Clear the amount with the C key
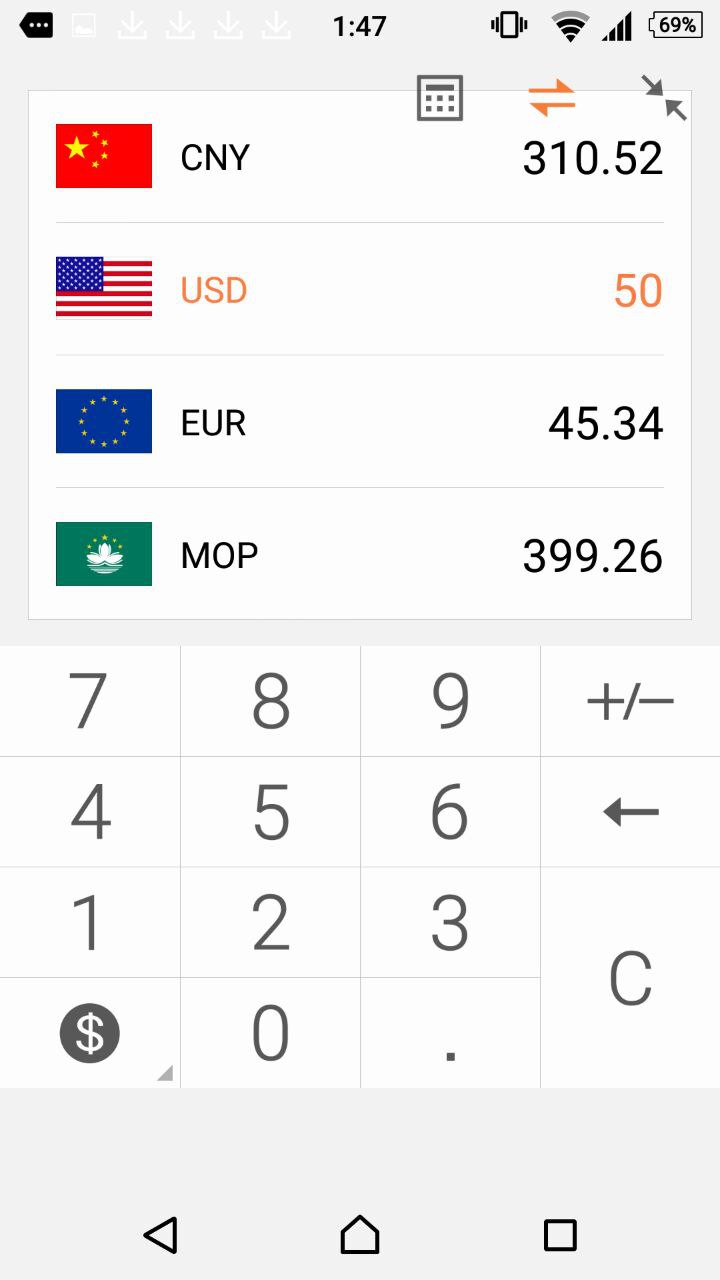The width and height of the screenshot is (720, 1280). (630, 978)
